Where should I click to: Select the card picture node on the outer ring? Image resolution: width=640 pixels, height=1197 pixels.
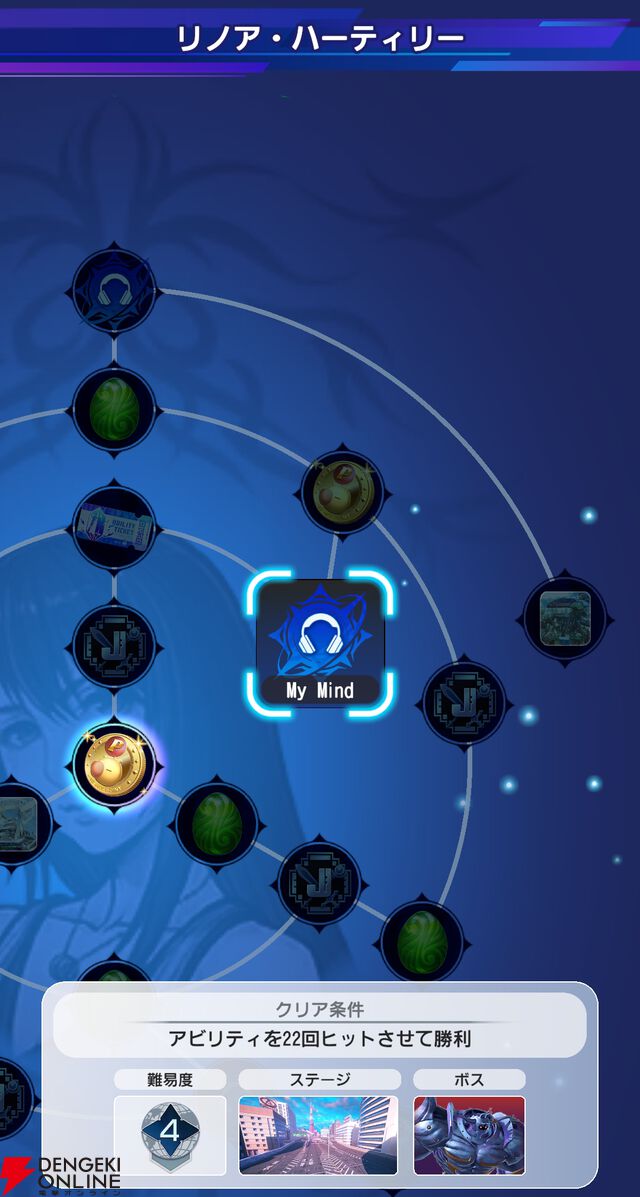tap(565, 617)
